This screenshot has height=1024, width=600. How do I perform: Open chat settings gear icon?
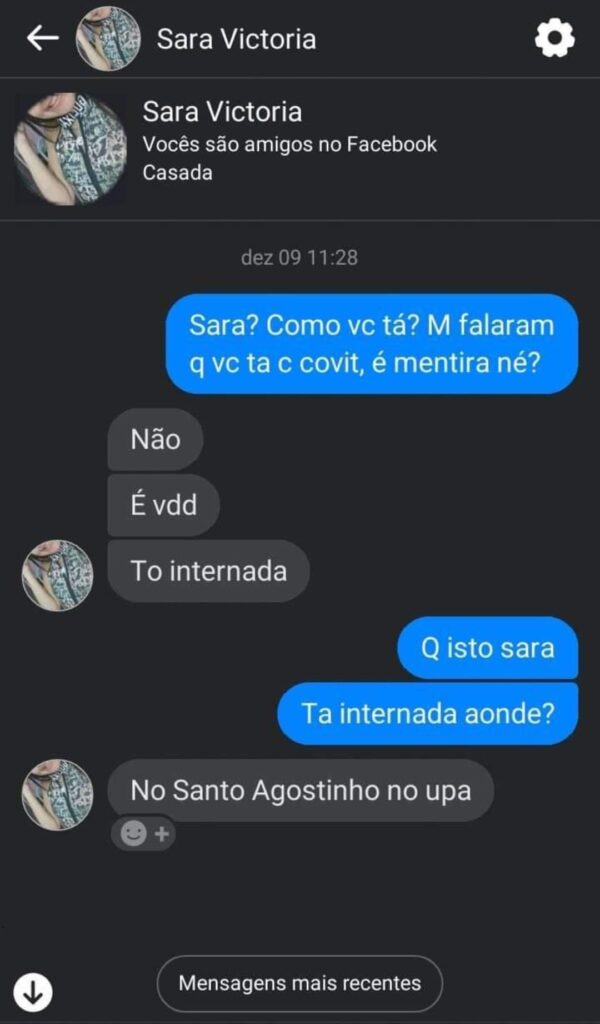[x=554, y=39]
